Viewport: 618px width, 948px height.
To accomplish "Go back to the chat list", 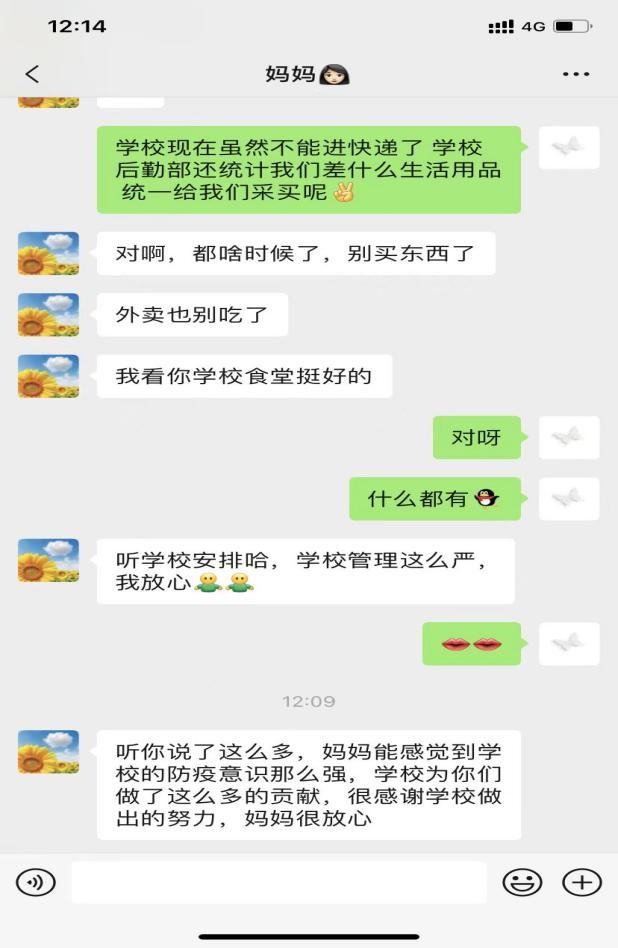I will pyautogui.click(x=32, y=74).
